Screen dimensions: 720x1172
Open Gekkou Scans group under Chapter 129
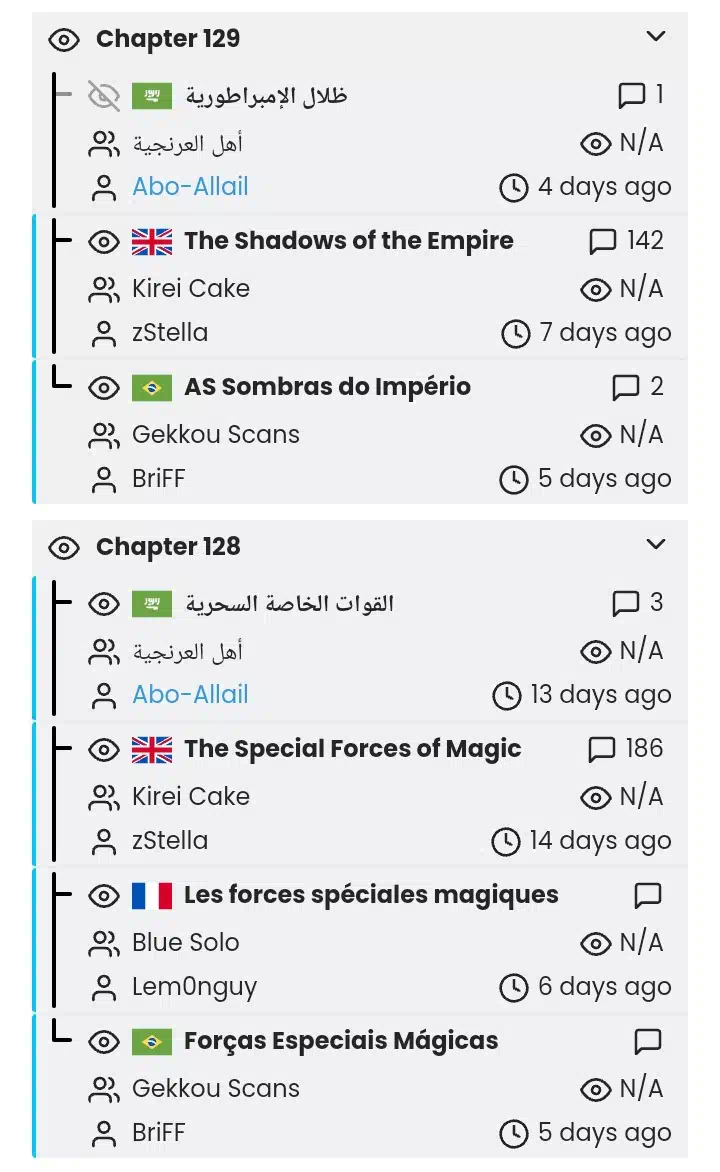tap(215, 434)
